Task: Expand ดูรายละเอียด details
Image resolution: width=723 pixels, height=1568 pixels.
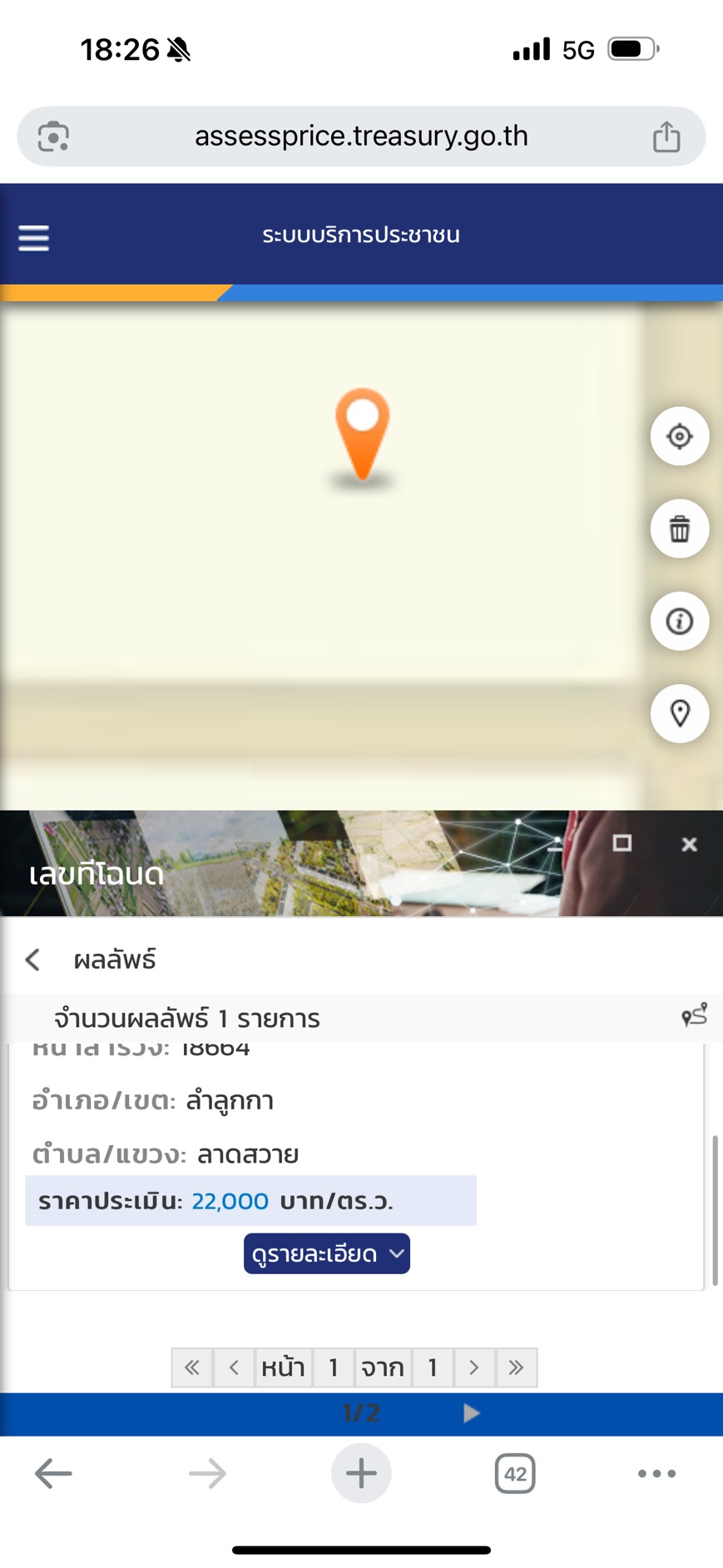Action: (x=327, y=1253)
